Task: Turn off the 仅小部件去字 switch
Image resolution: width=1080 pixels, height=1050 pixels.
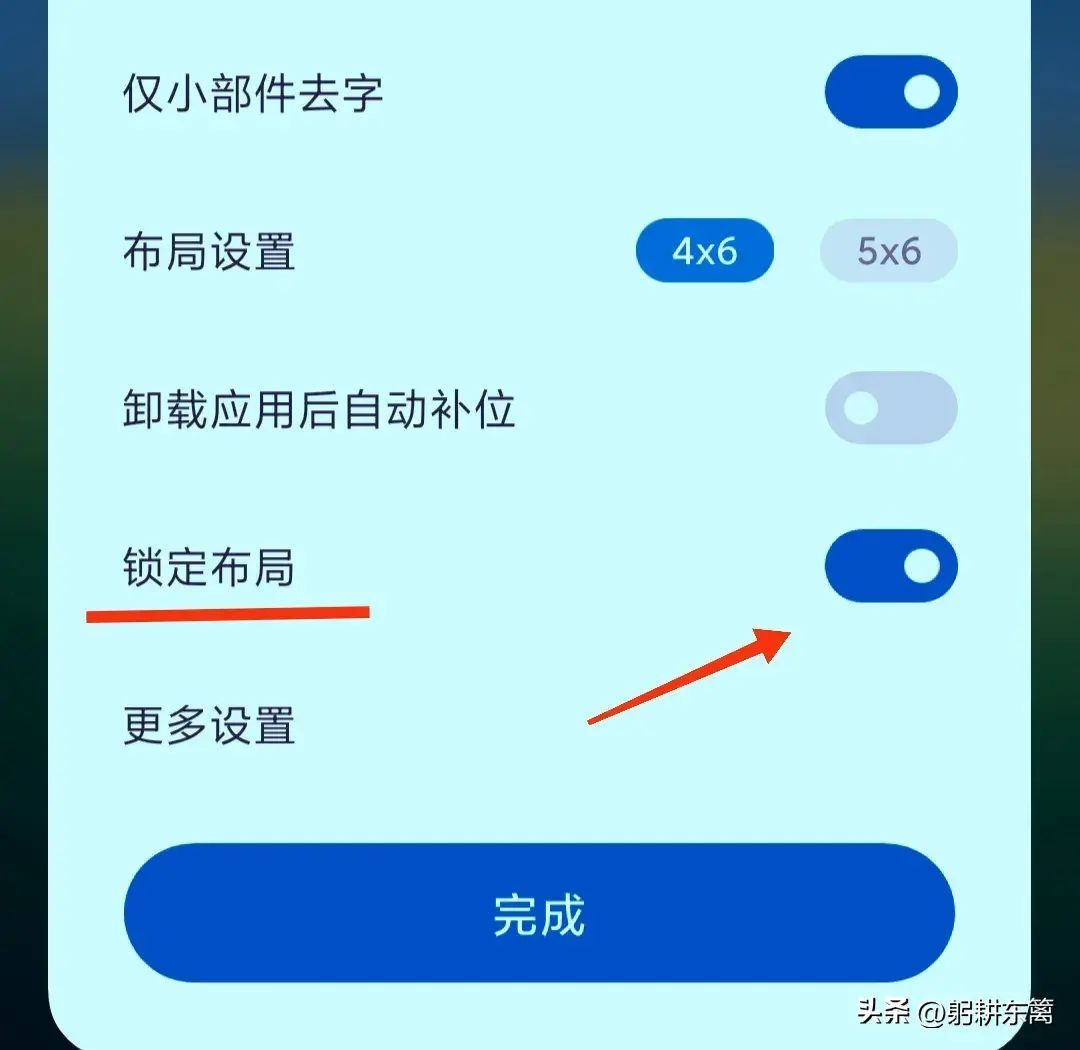Action: (x=890, y=92)
